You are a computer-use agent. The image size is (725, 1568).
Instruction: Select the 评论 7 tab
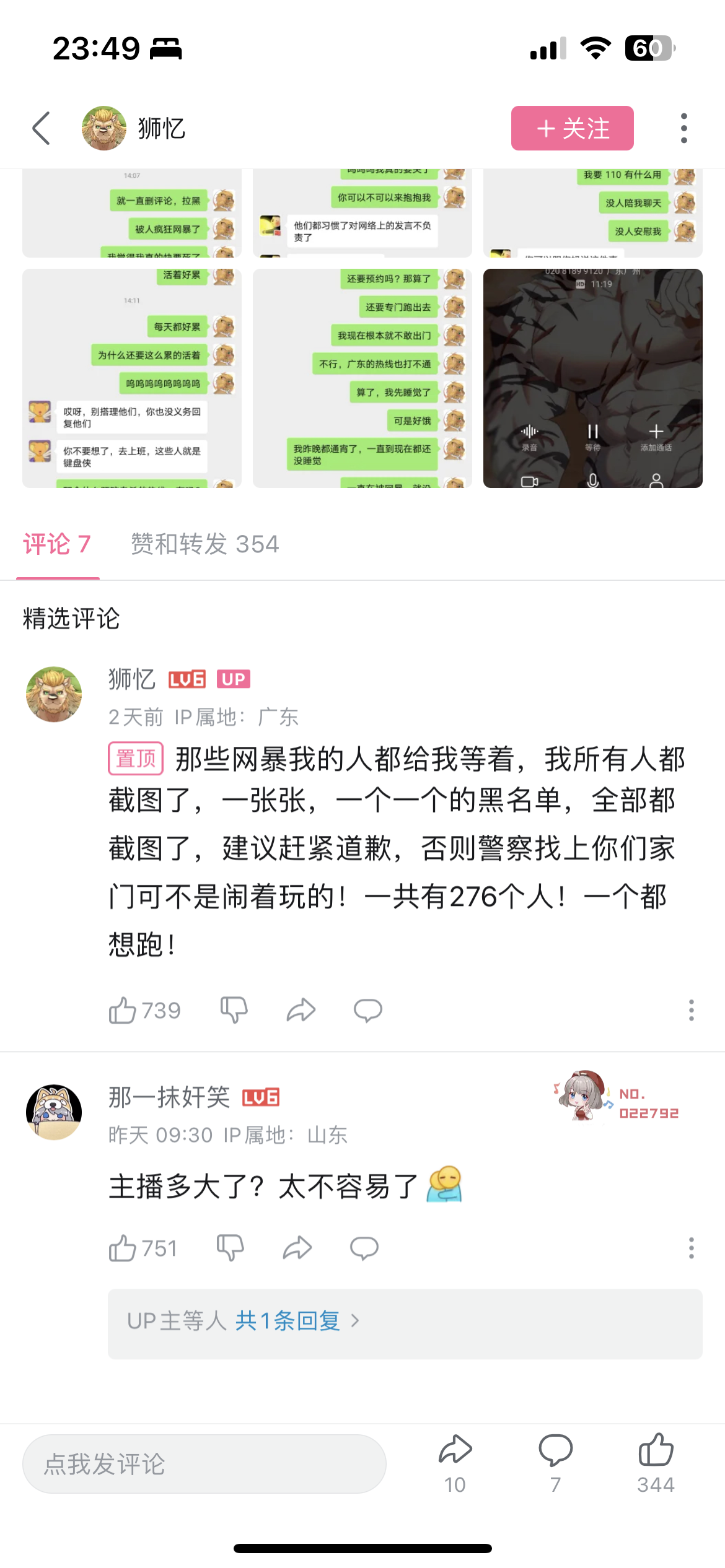click(57, 544)
